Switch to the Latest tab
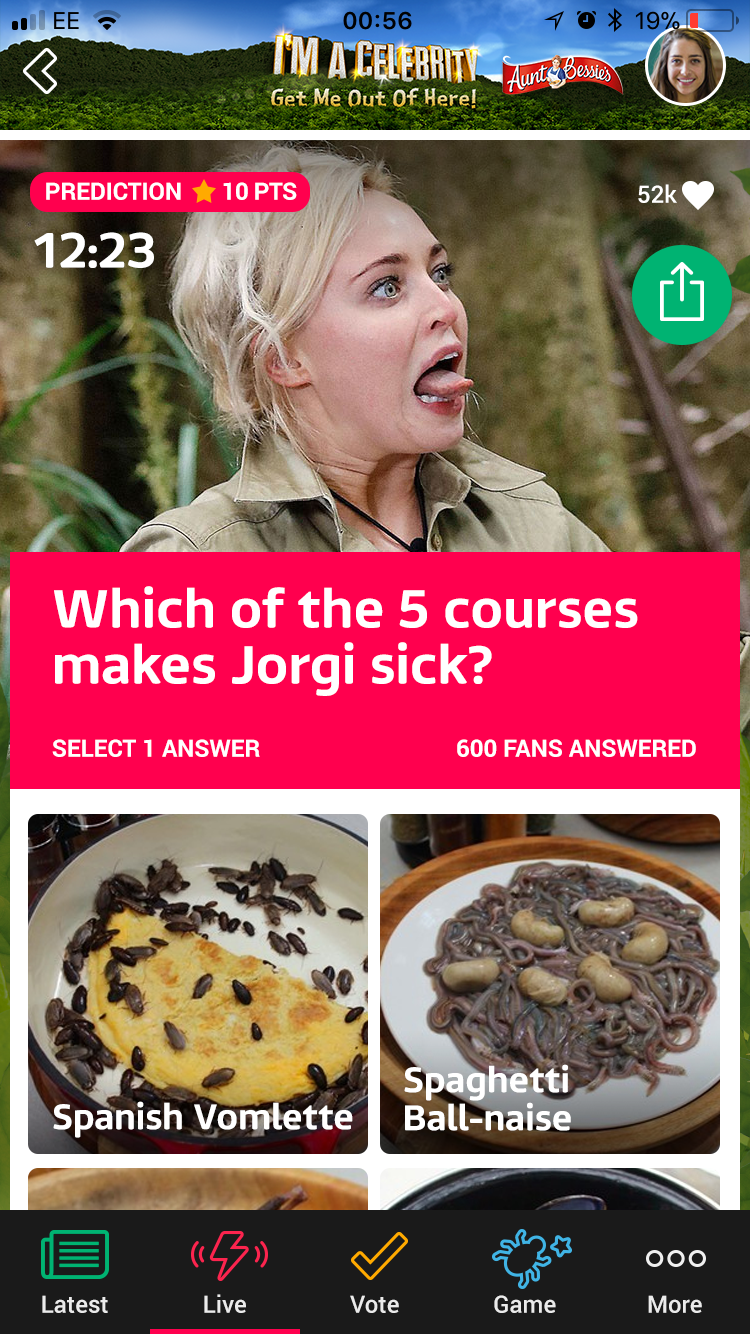 pos(75,1272)
